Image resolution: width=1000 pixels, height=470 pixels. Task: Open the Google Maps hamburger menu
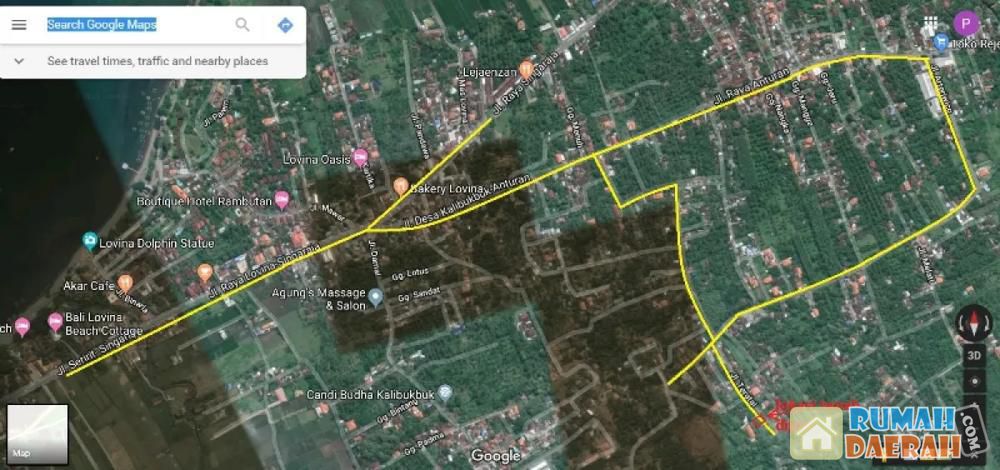point(19,25)
